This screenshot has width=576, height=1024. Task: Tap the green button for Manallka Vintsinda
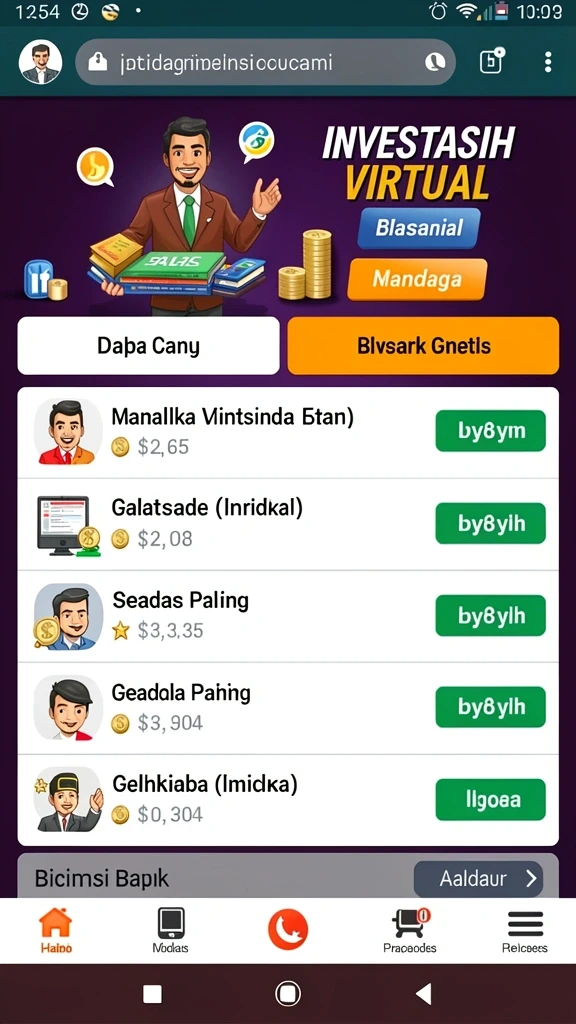pos(490,430)
